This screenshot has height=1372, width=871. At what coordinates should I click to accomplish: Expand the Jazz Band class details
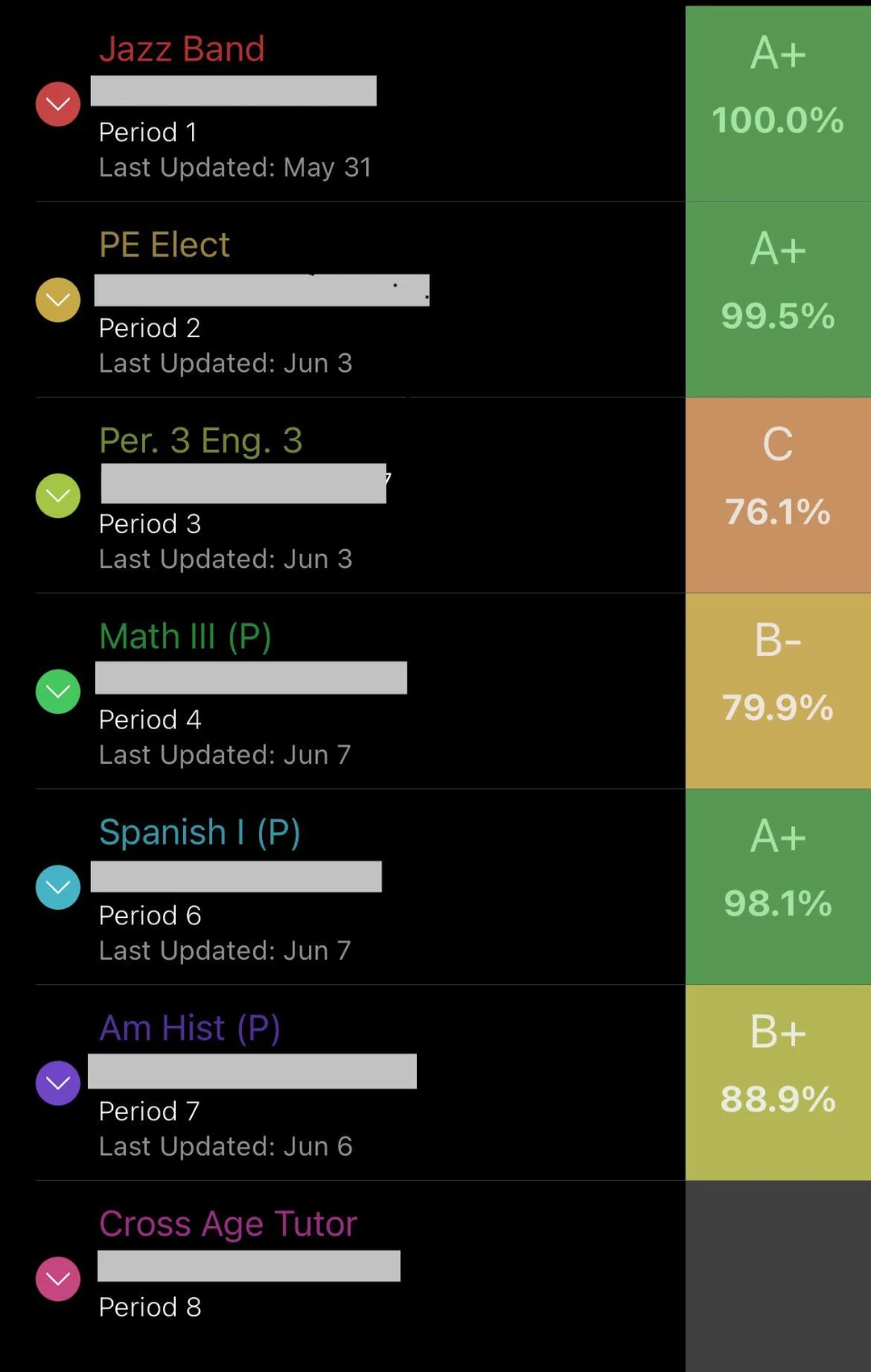click(x=57, y=103)
